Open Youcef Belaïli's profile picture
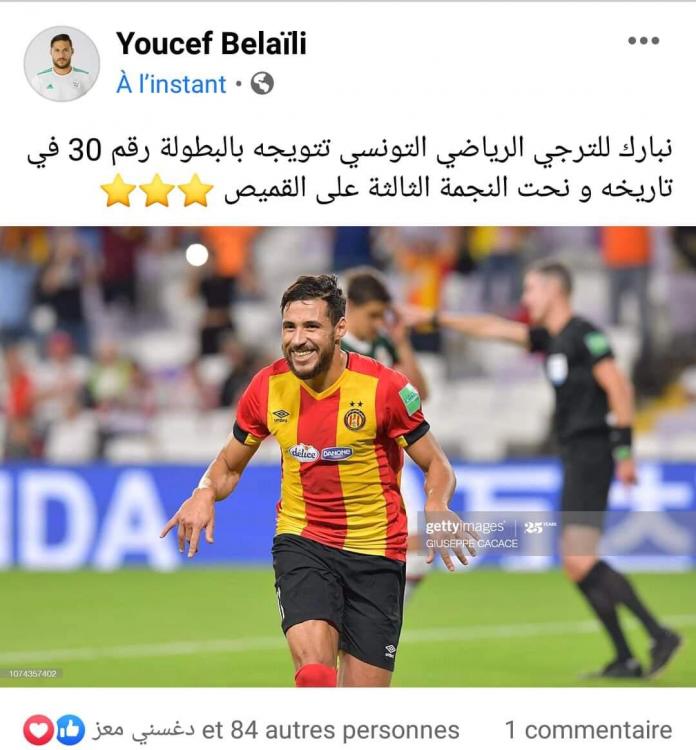 click(62, 64)
